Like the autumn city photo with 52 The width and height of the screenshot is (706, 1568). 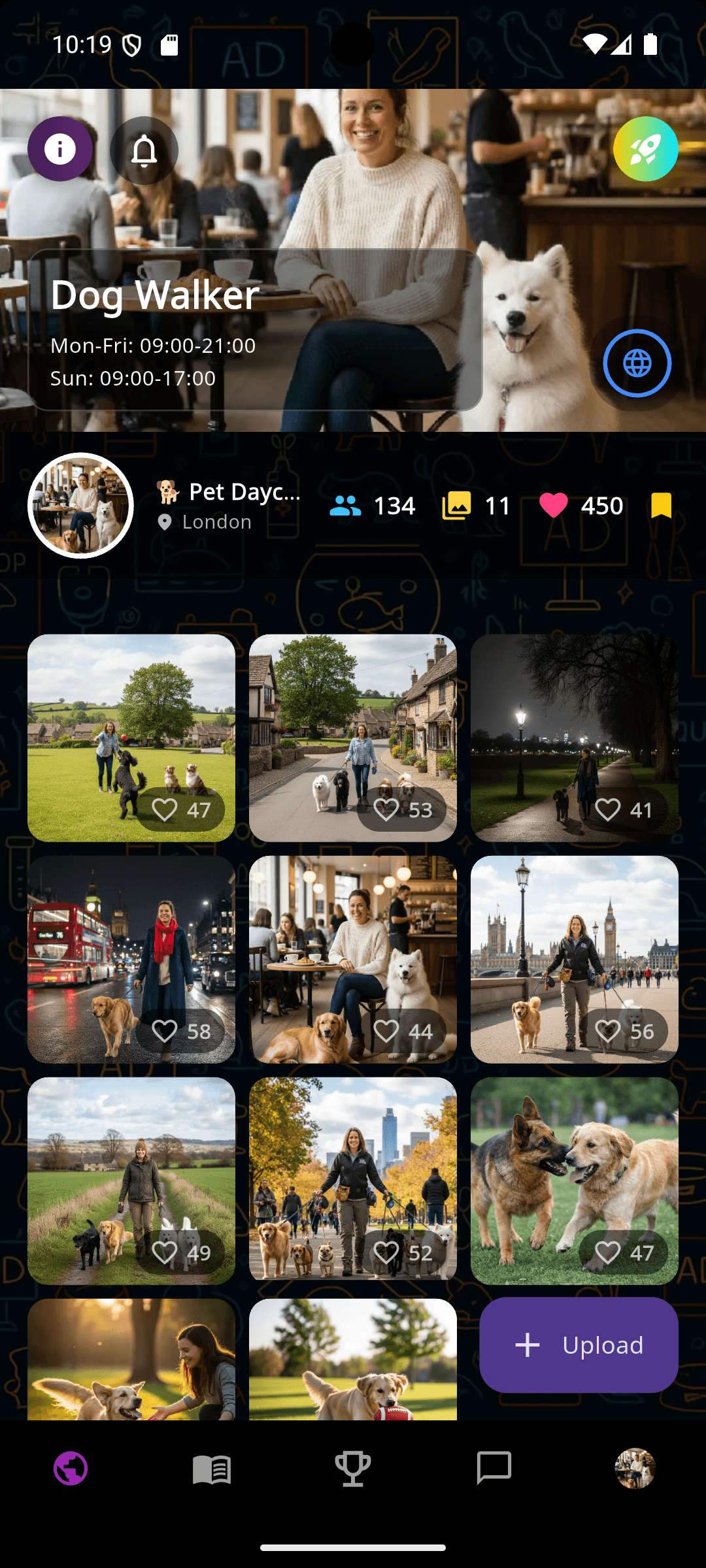[x=386, y=1253]
